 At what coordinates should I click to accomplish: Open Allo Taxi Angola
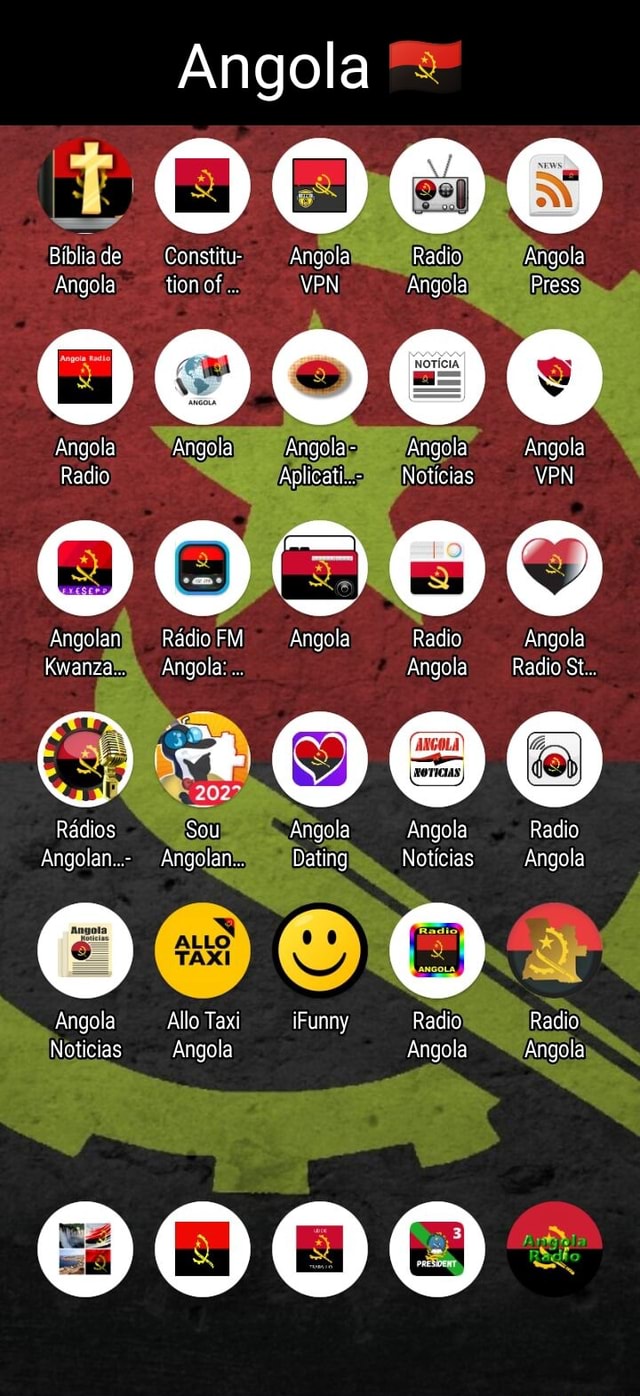pos(202,950)
